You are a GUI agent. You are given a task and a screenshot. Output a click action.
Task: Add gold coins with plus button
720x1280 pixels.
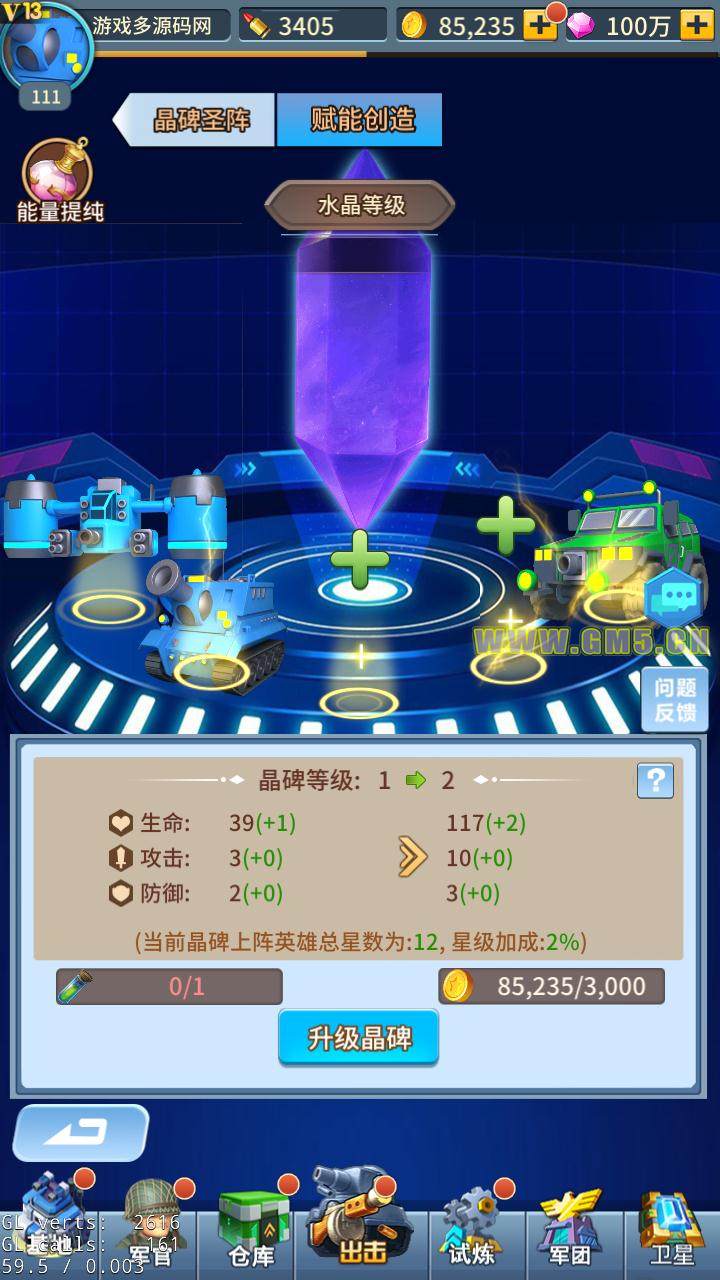(540, 26)
